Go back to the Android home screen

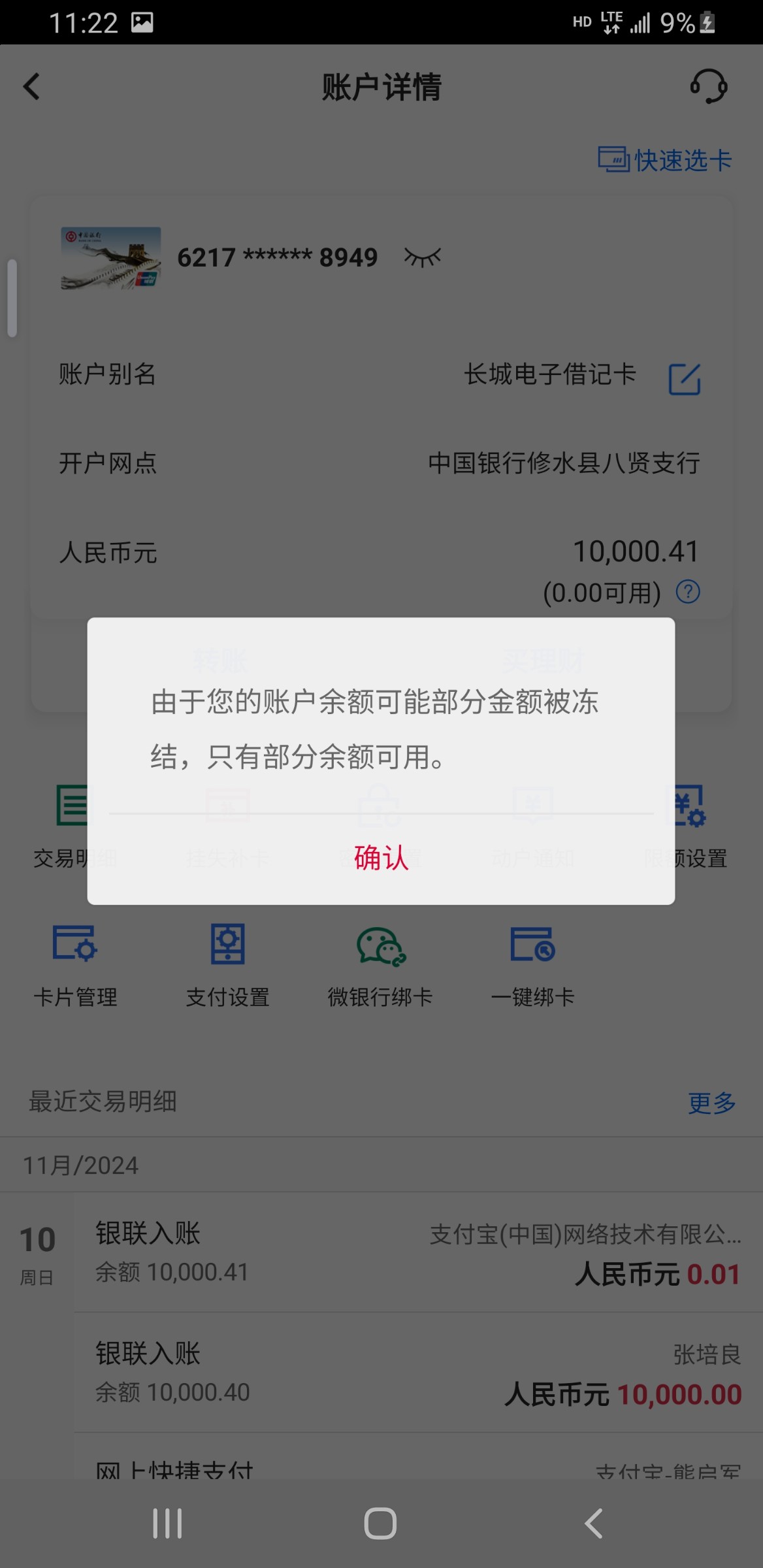point(380,1524)
